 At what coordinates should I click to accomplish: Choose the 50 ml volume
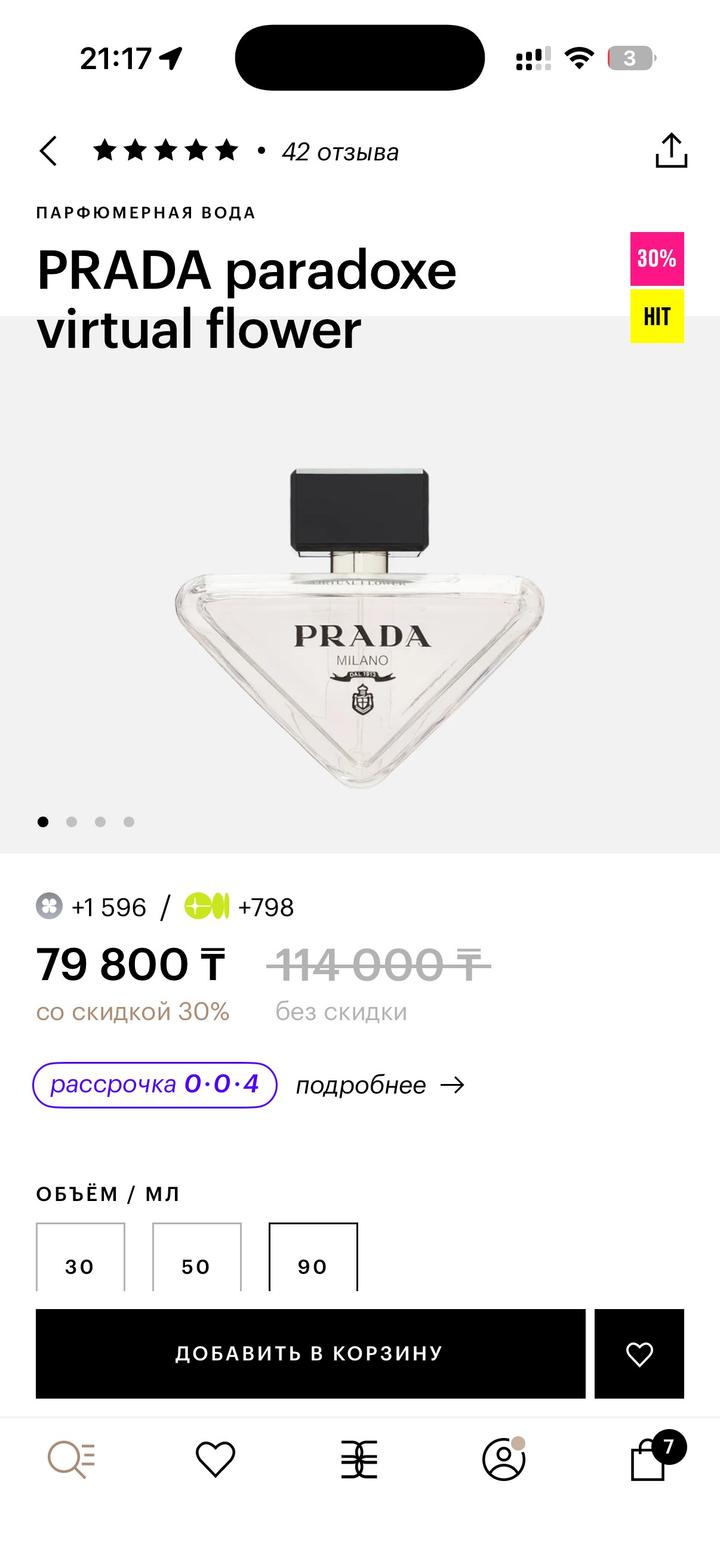(x=196, y=1262)
